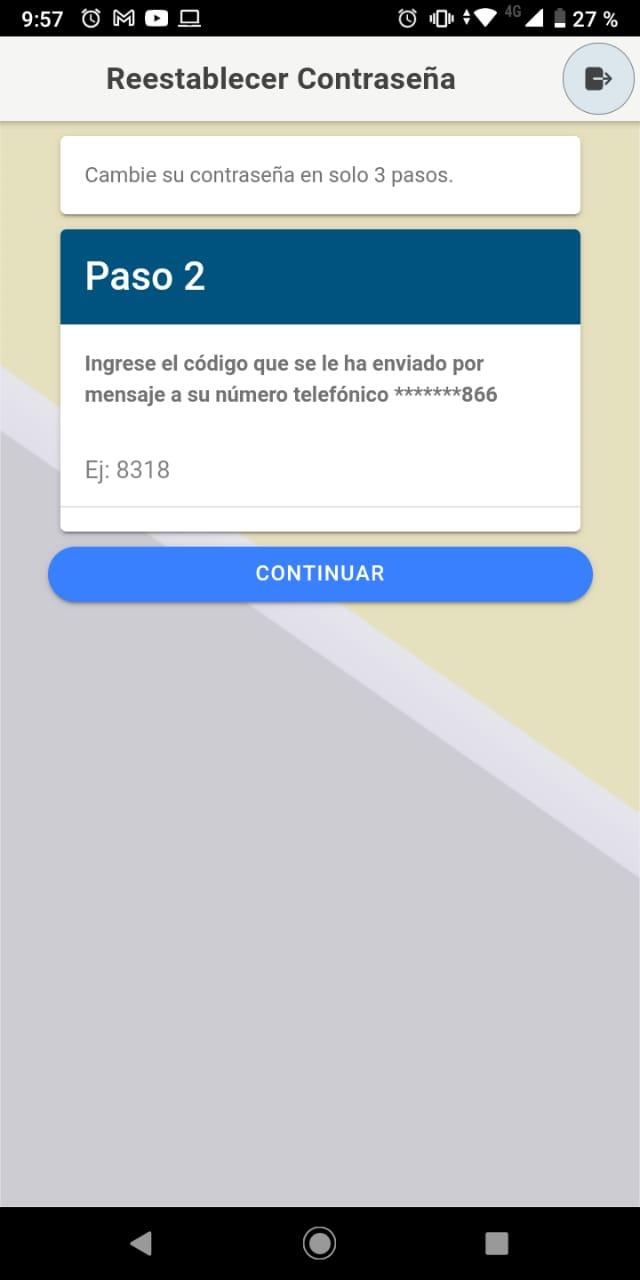Tap the CONTINUAR button
Screen dimensions: 640x1280
(x=320, y=574)
